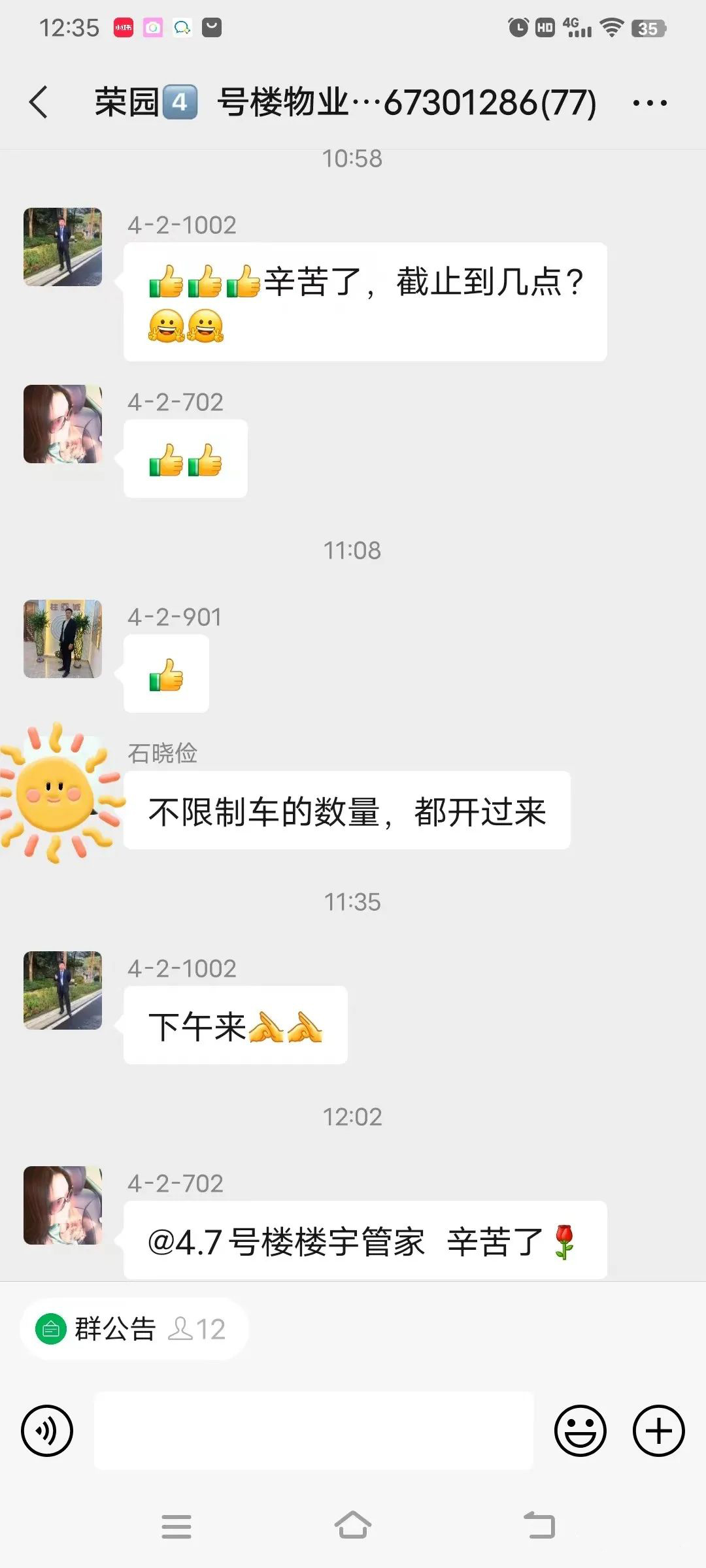Open the plus attachment icon
The image size is (706, 1568).
pyautogui.click(x=658, y=1429)
